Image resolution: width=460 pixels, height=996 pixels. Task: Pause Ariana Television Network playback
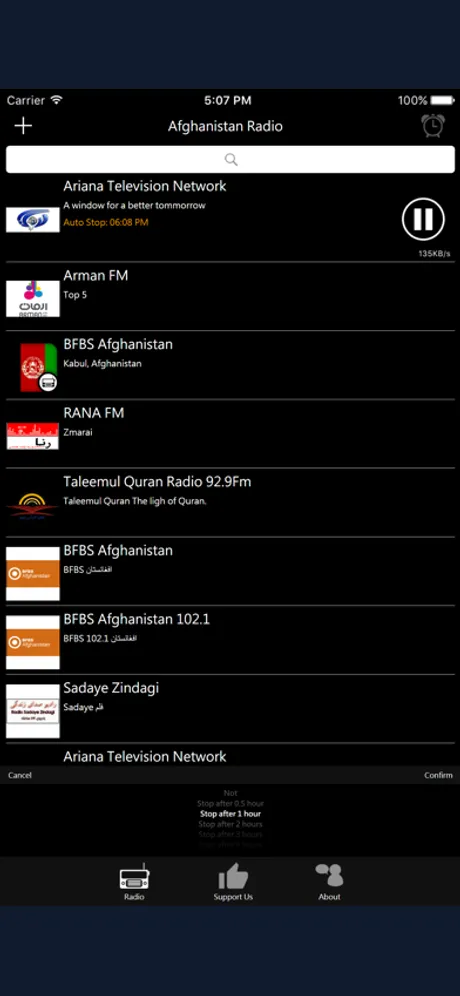(423, 219)
